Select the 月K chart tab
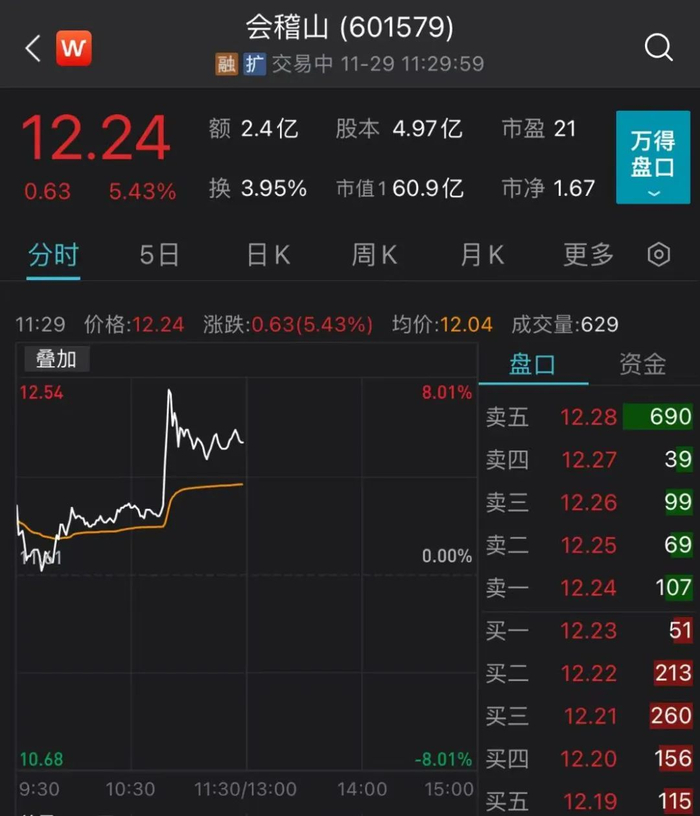The height and width of the screenshot is (816, 700). (482, 255)
